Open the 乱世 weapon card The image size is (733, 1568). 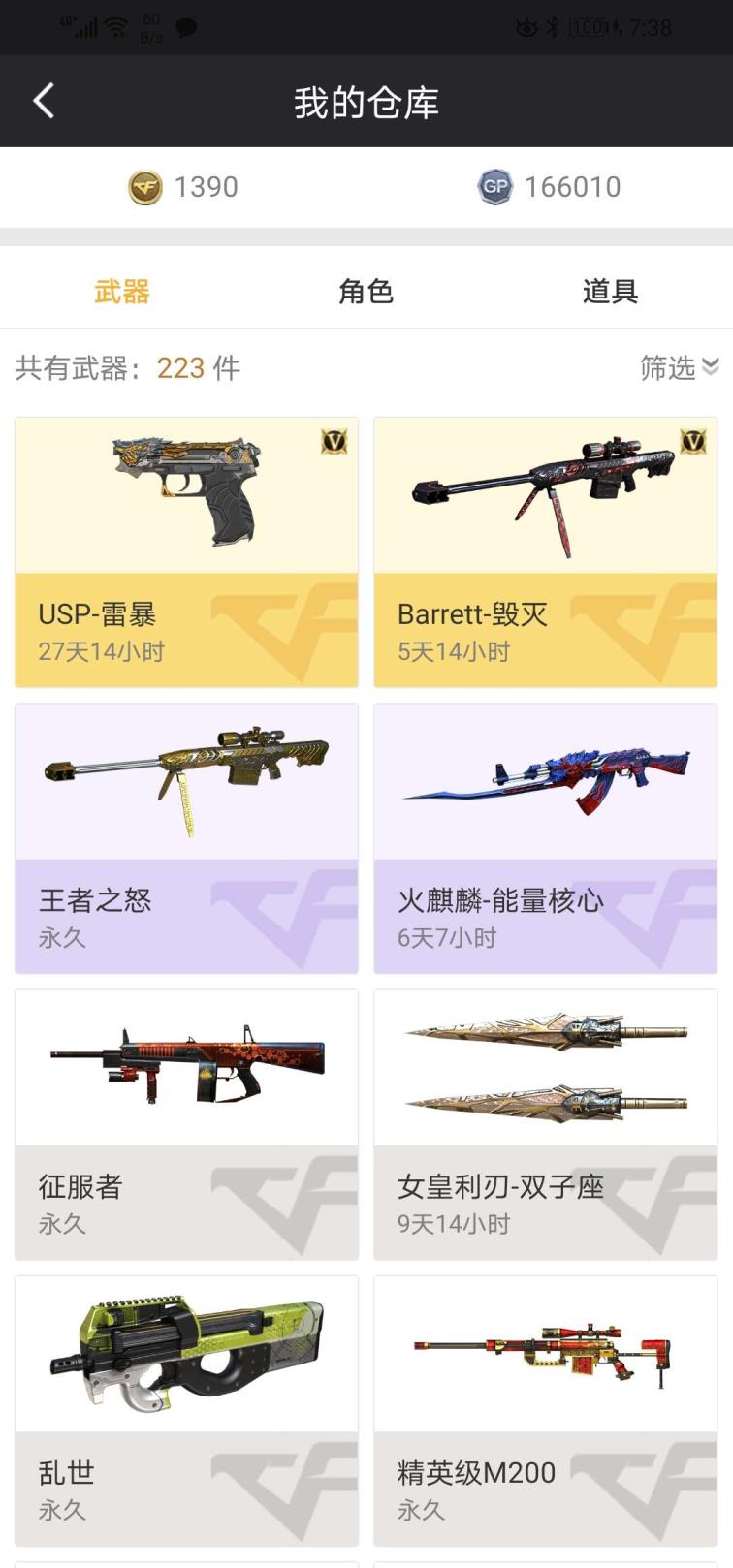point(186,1410)
